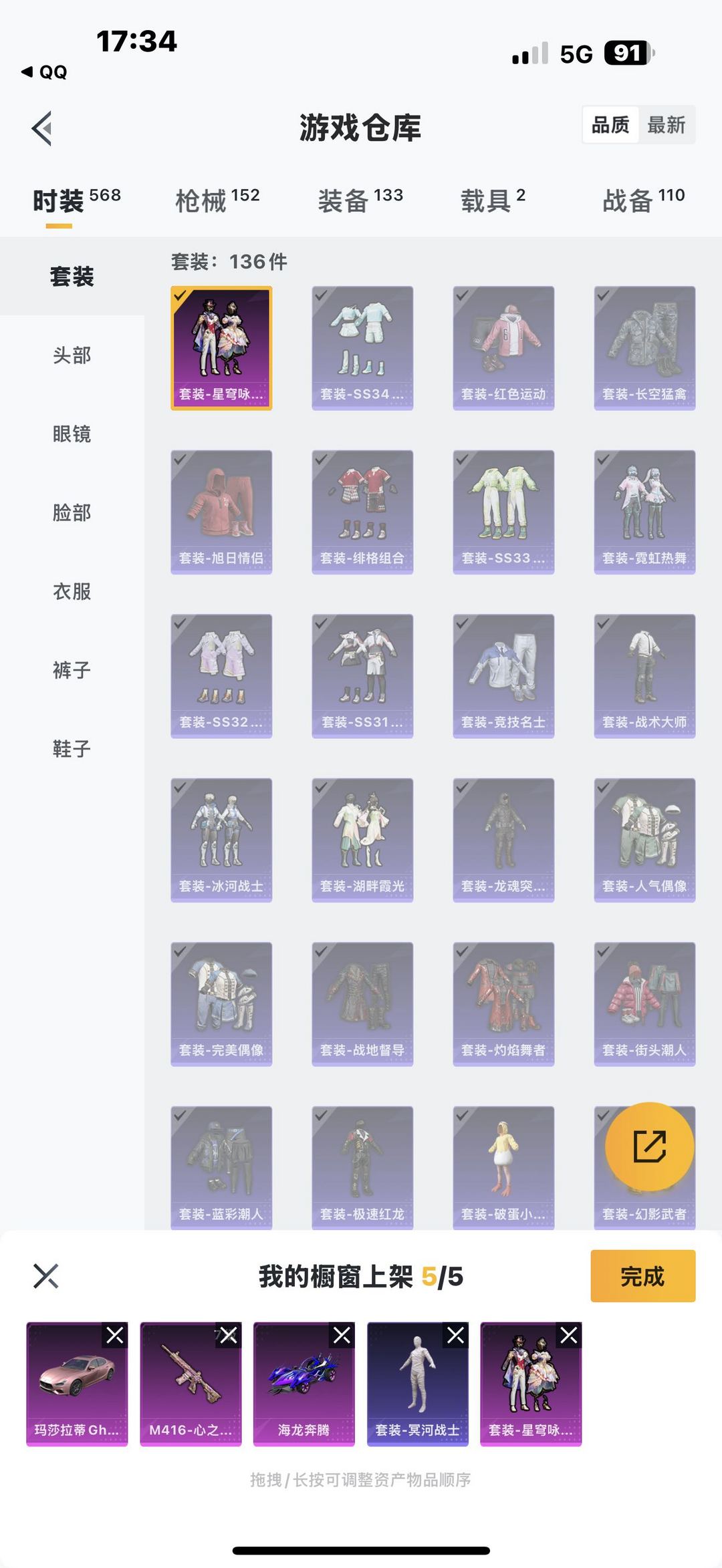Screen dimensions: 722x1568
Task: Select the 套装-旭日情侣 item
Action: click(x=221, y=512)
